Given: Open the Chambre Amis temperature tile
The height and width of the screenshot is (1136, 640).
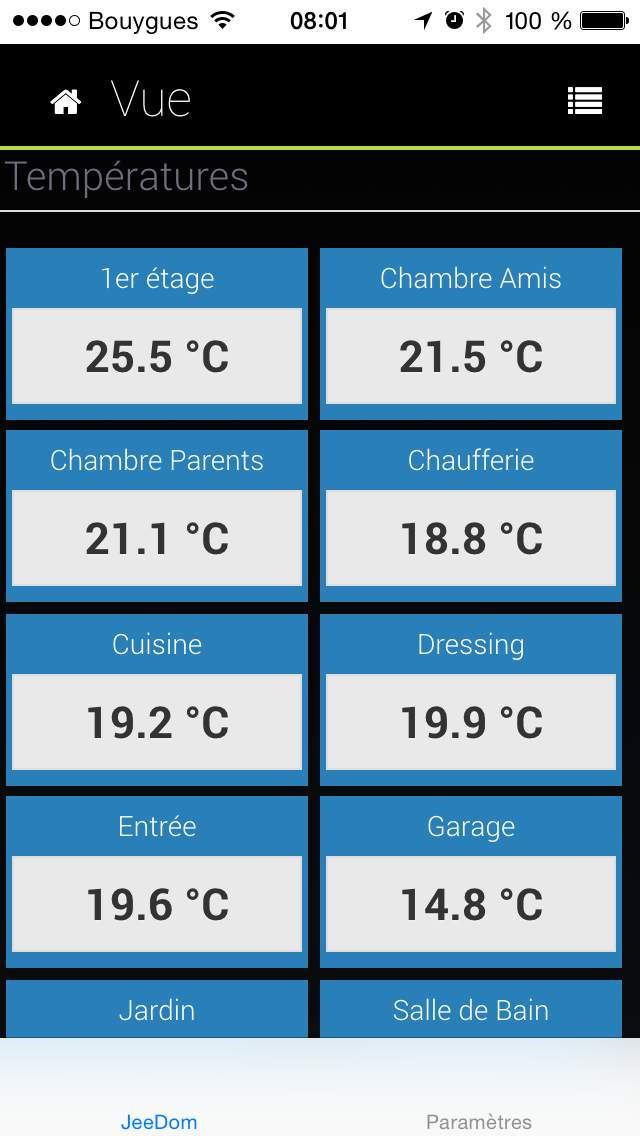Looking at the screenshot, I should [471, 335].
